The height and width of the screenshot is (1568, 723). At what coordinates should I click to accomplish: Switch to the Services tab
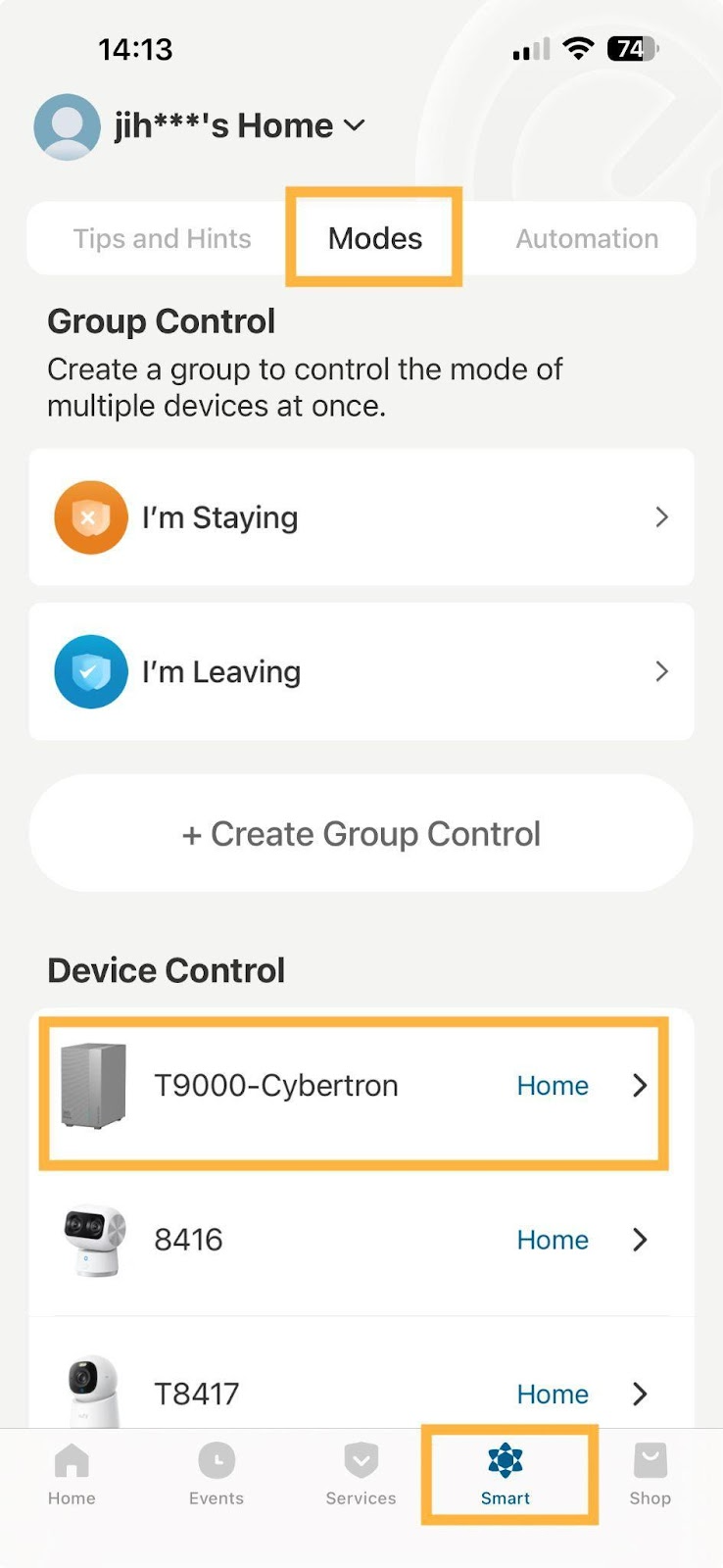pyautogui.click(x=361, y=1474)
